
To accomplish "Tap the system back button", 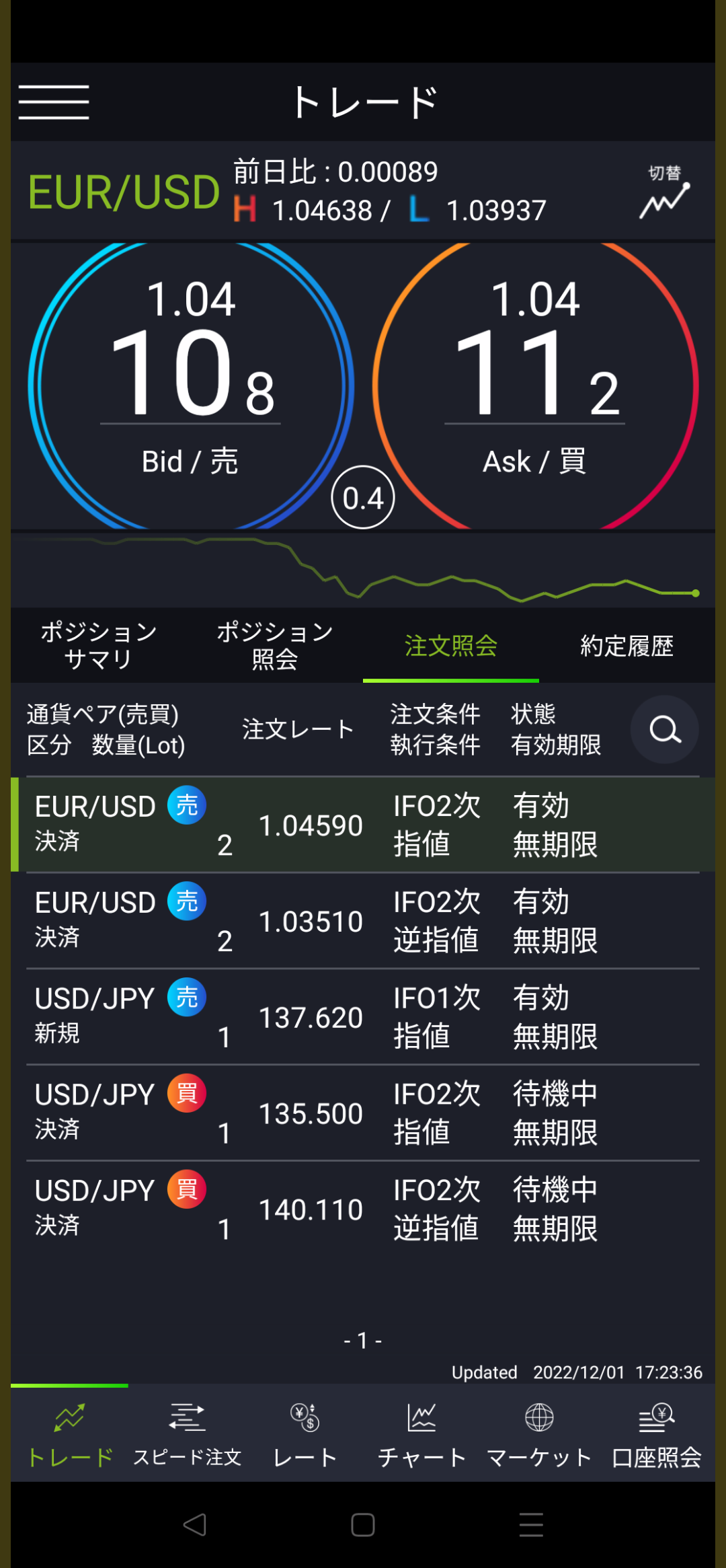I will point(195,1525).
